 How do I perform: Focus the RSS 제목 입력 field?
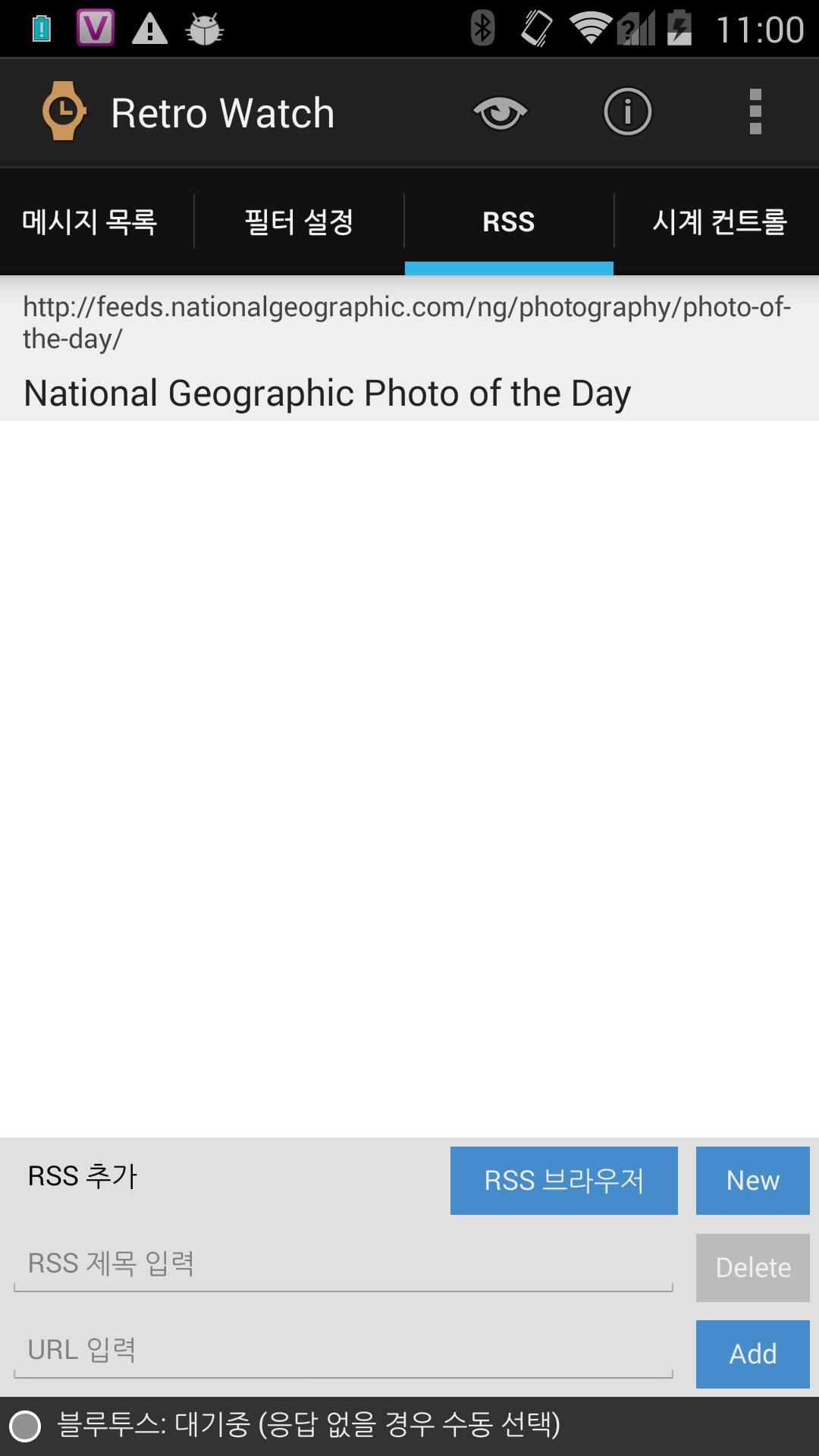coord(343,1264)
